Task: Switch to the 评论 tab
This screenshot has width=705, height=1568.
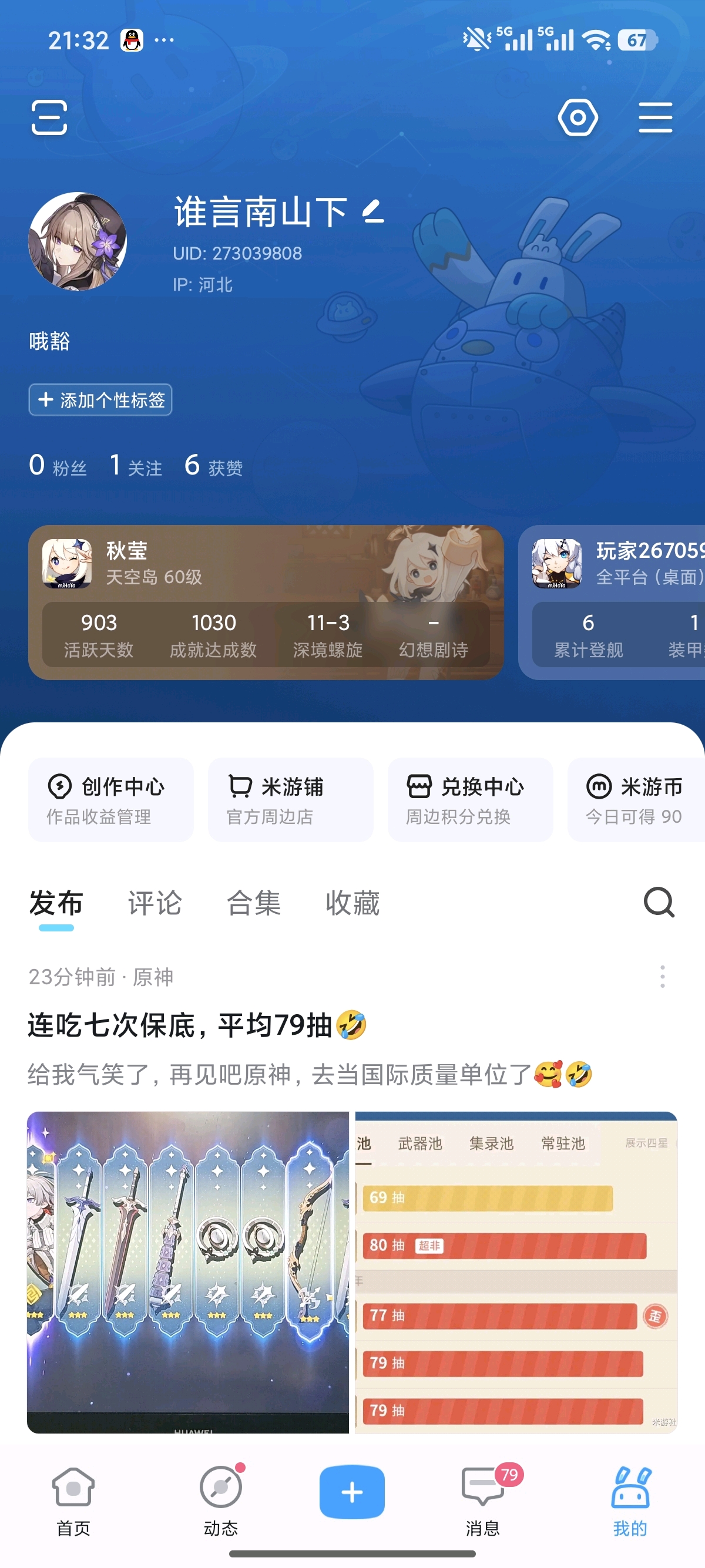Action: (155, 903)
